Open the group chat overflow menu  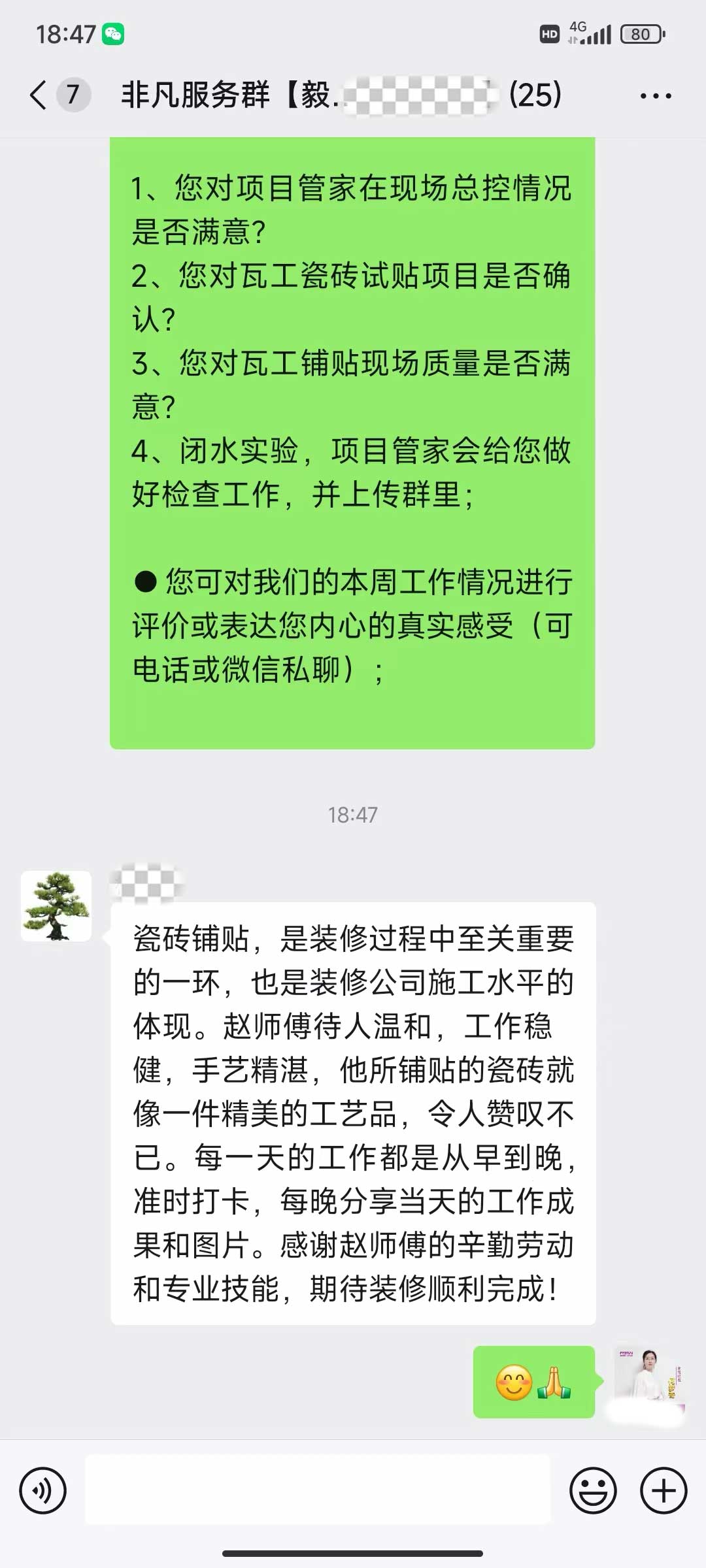point(655,96)
